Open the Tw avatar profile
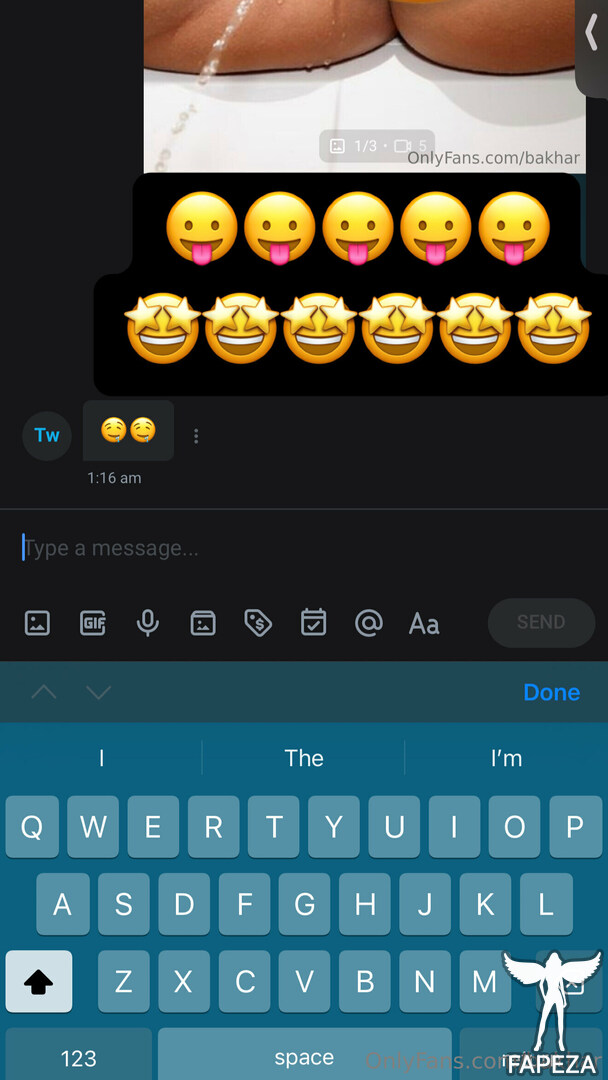This screenshot has height=1080, width=608. [47, 435]
